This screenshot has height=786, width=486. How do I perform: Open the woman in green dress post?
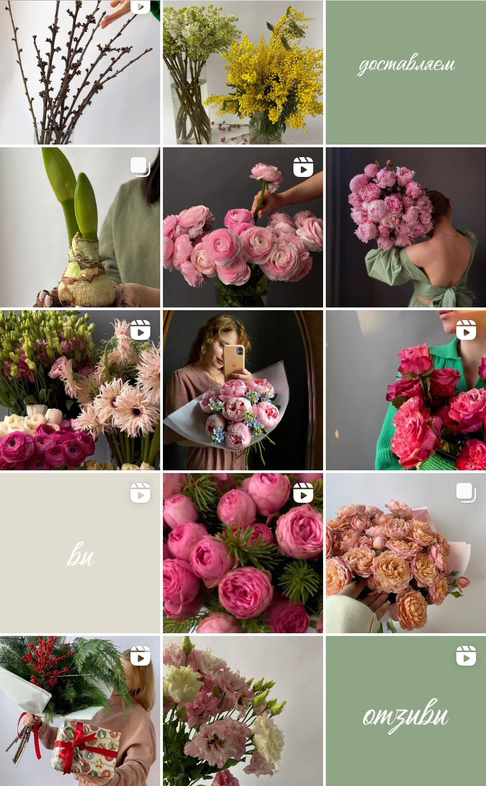[x=406, y=227]
